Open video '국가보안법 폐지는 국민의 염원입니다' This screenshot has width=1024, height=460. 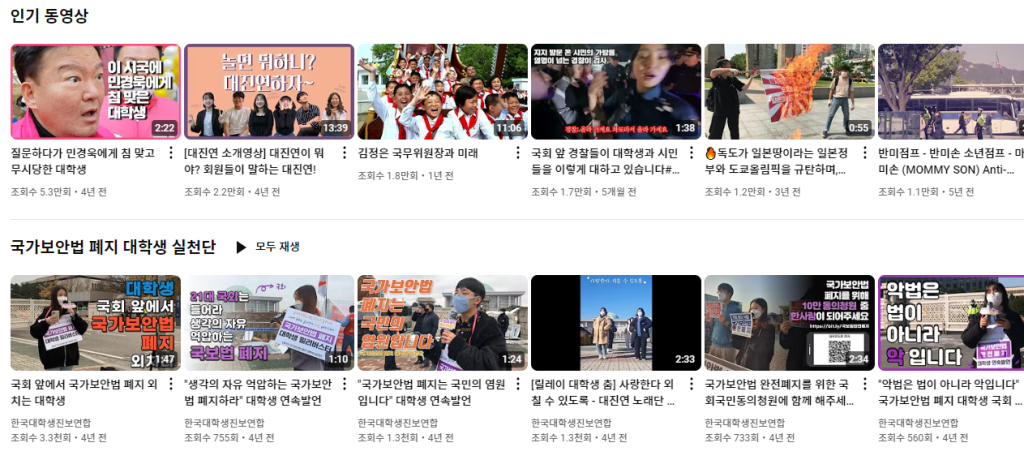point(442,323)
